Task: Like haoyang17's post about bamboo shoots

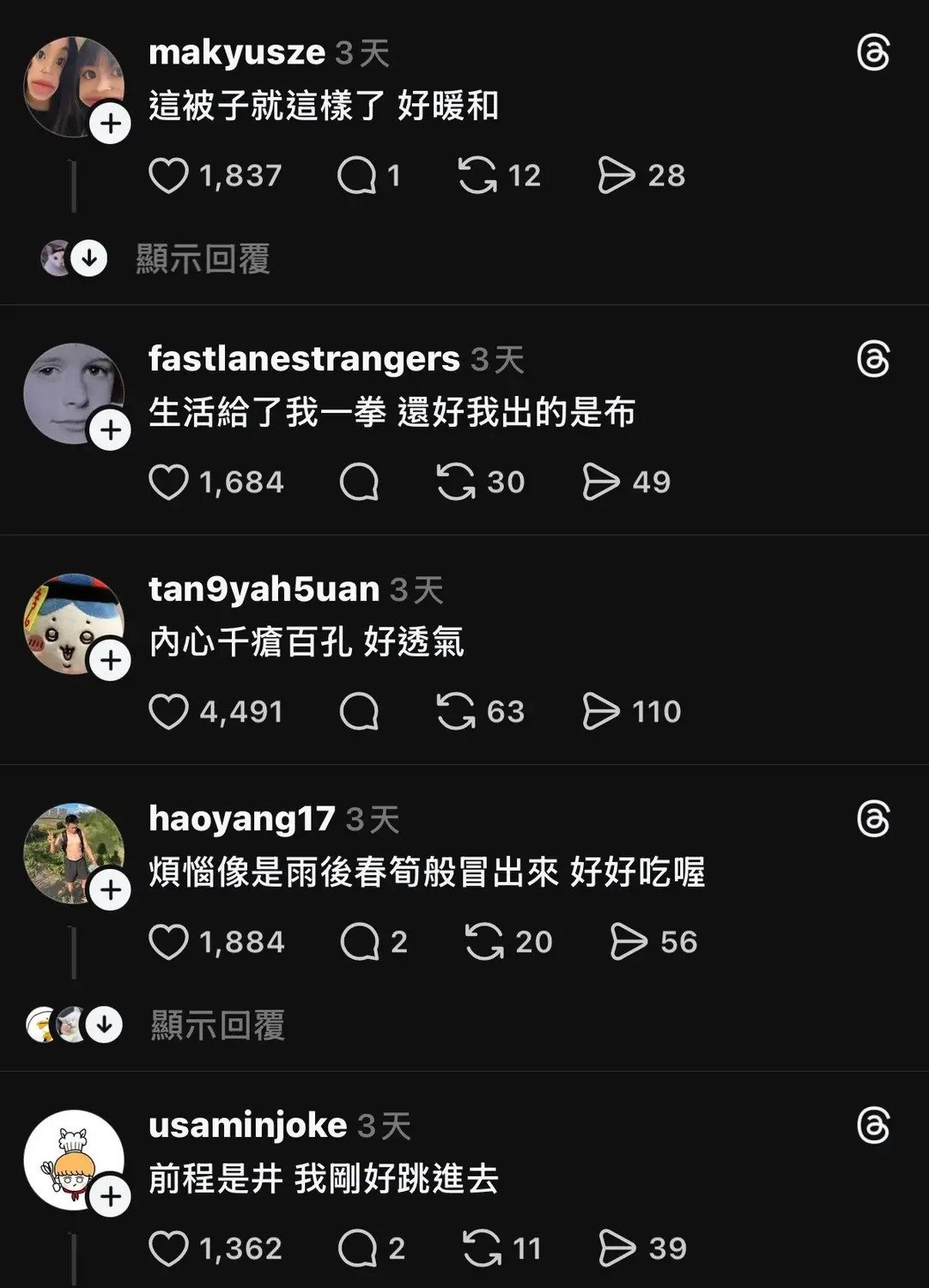Action: pyautogui.click(x=168, y=942)
